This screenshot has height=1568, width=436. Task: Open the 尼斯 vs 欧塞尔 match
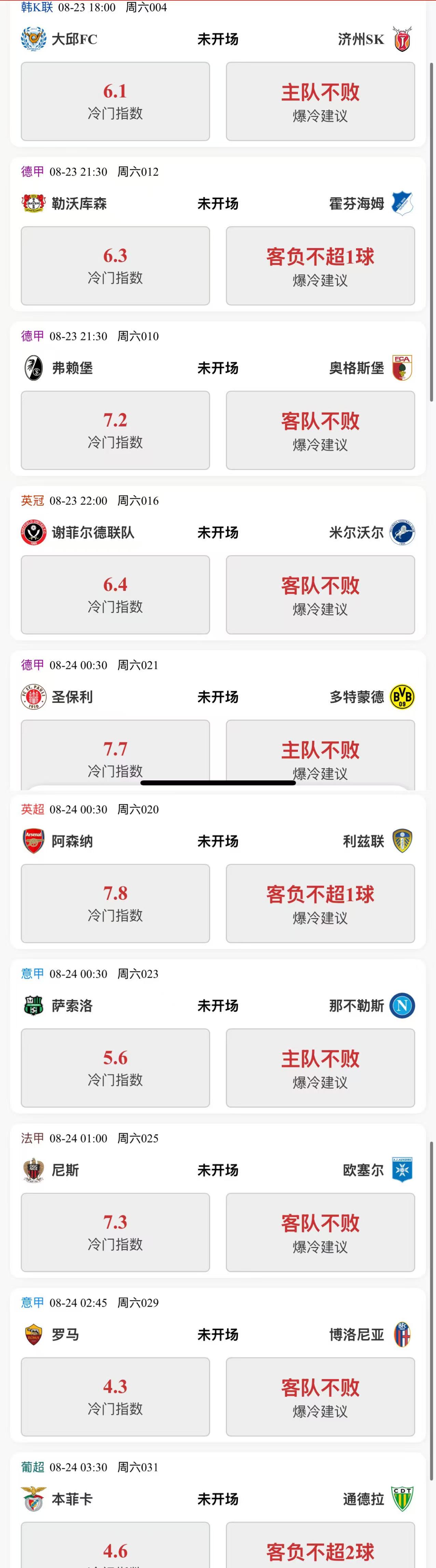click(217, 1170)
